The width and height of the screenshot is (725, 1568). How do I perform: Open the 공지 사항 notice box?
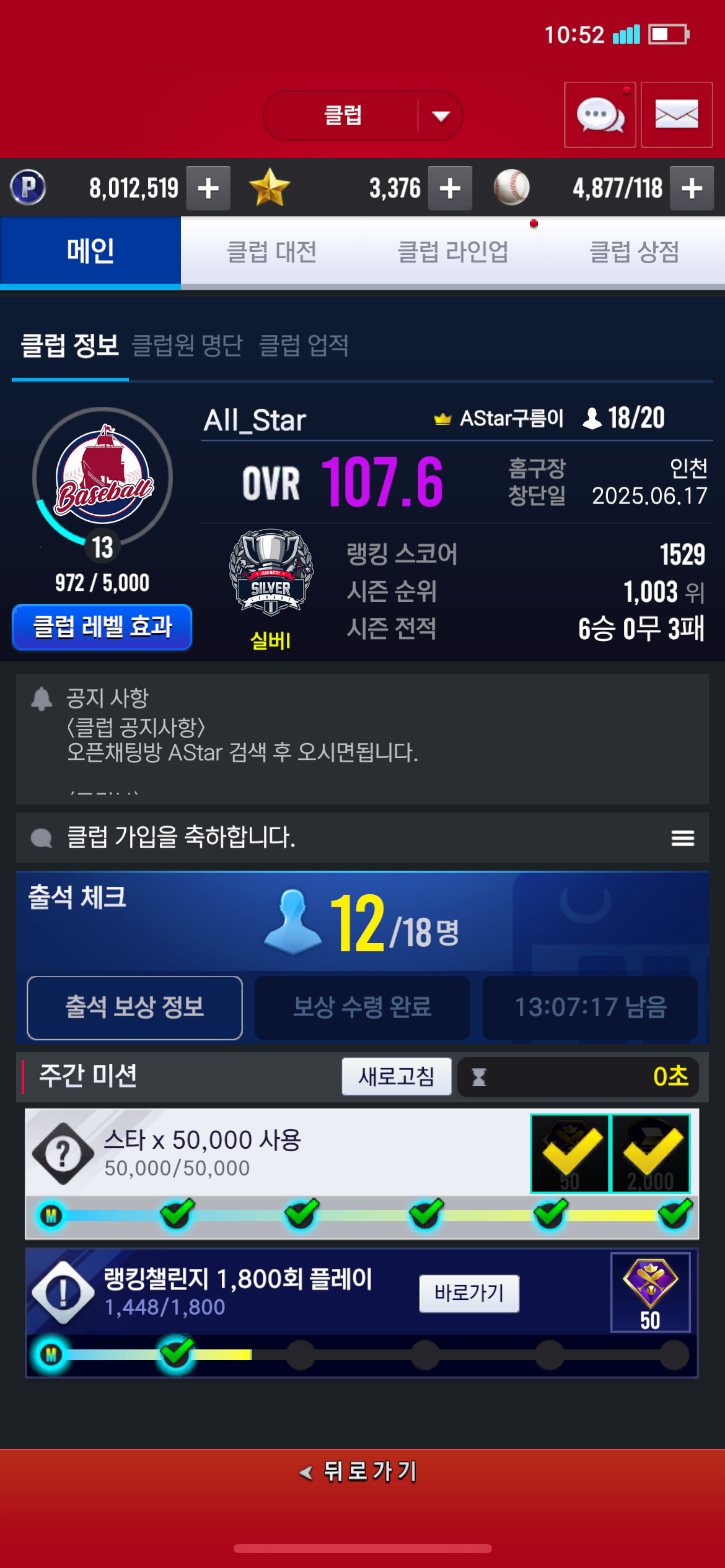pyautogui.click(x=362, y=738)
